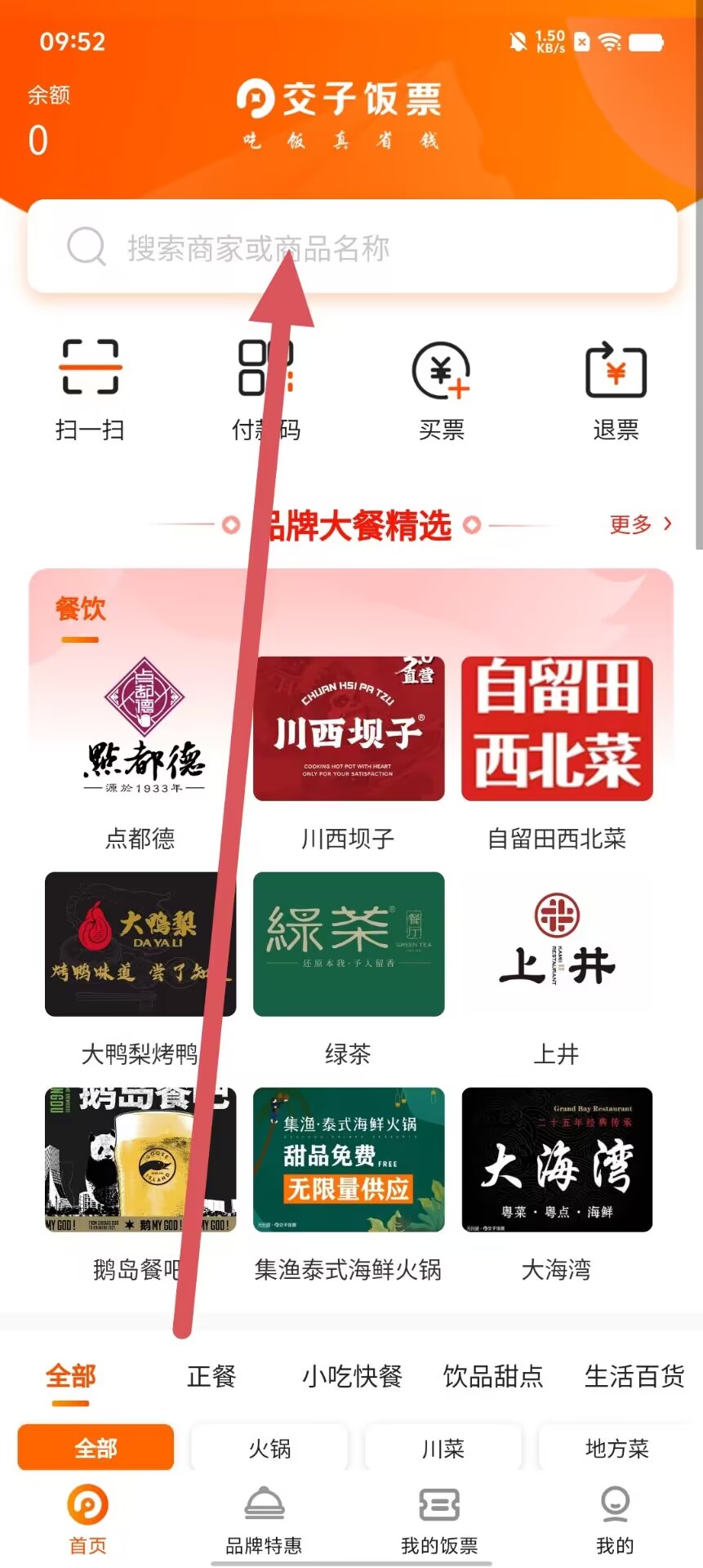Tap 买票 to buy tickets
This screenshot has width=703, height=1568.
tap(441, 389)
